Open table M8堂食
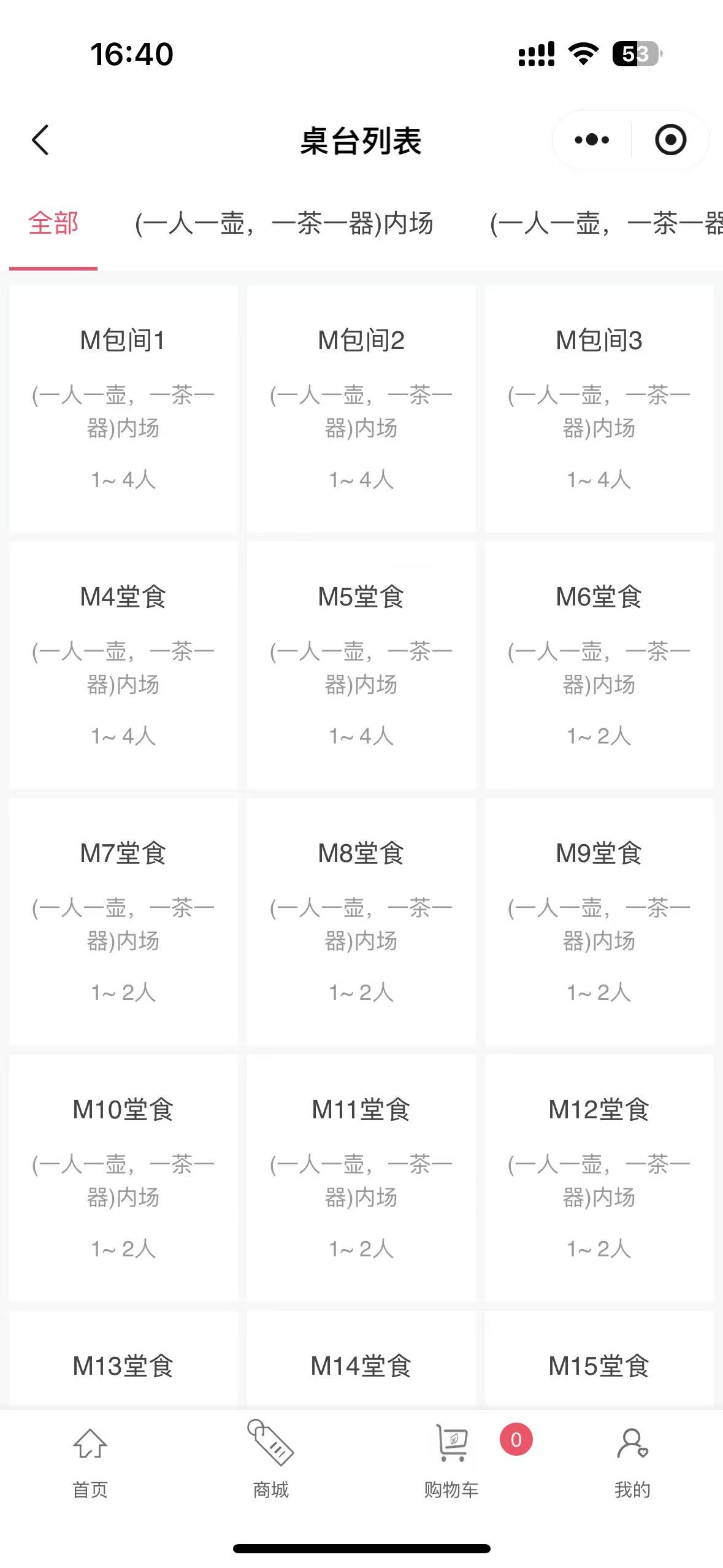This screenshot has height=1568, width=723. pyautogui.click(x=361, y=921)
